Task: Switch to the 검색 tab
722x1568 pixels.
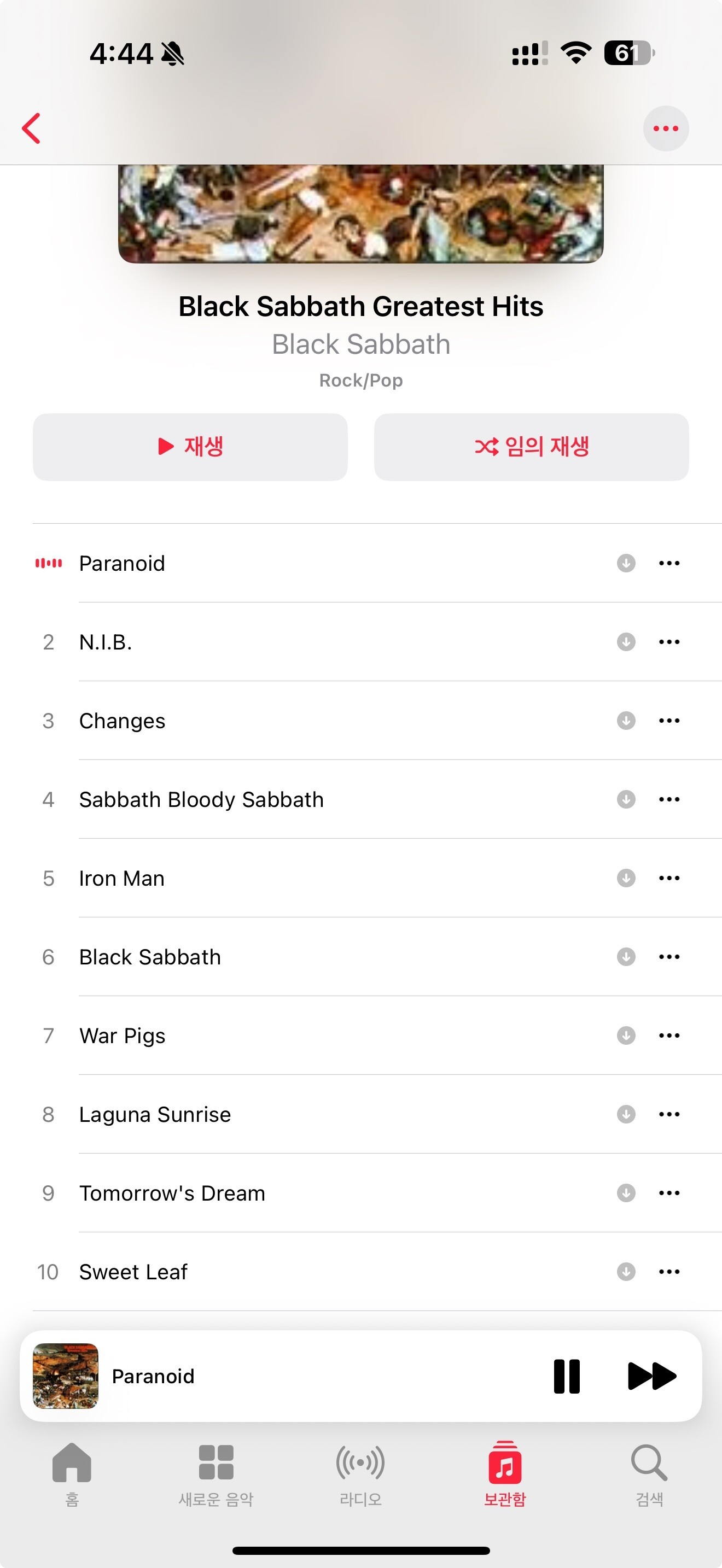Action: (x=649, y=1473)
